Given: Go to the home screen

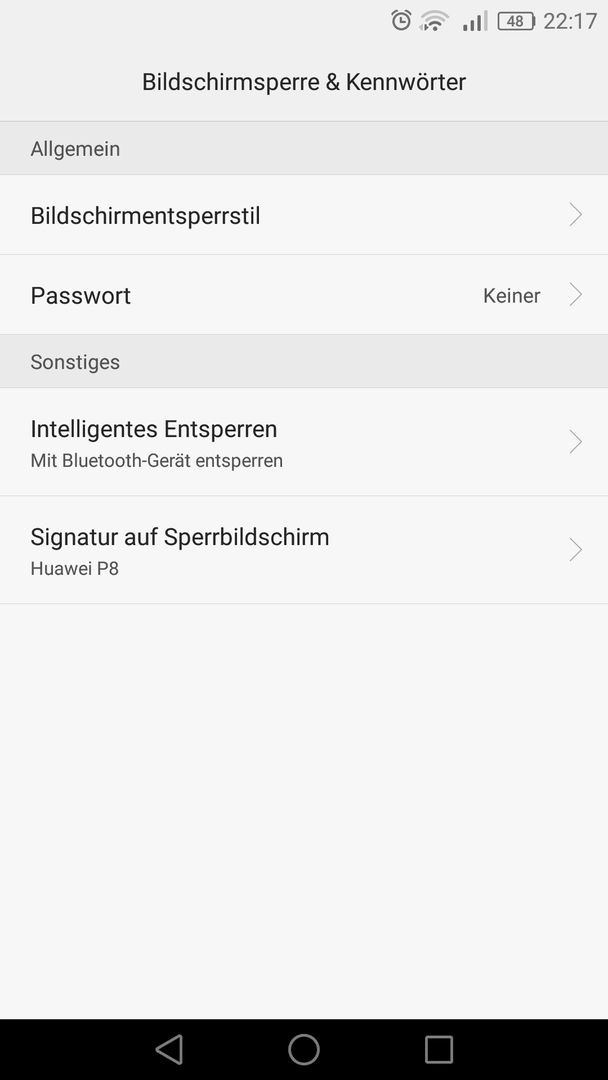Looking at the screenshot, I should [x=304, y=1050].
